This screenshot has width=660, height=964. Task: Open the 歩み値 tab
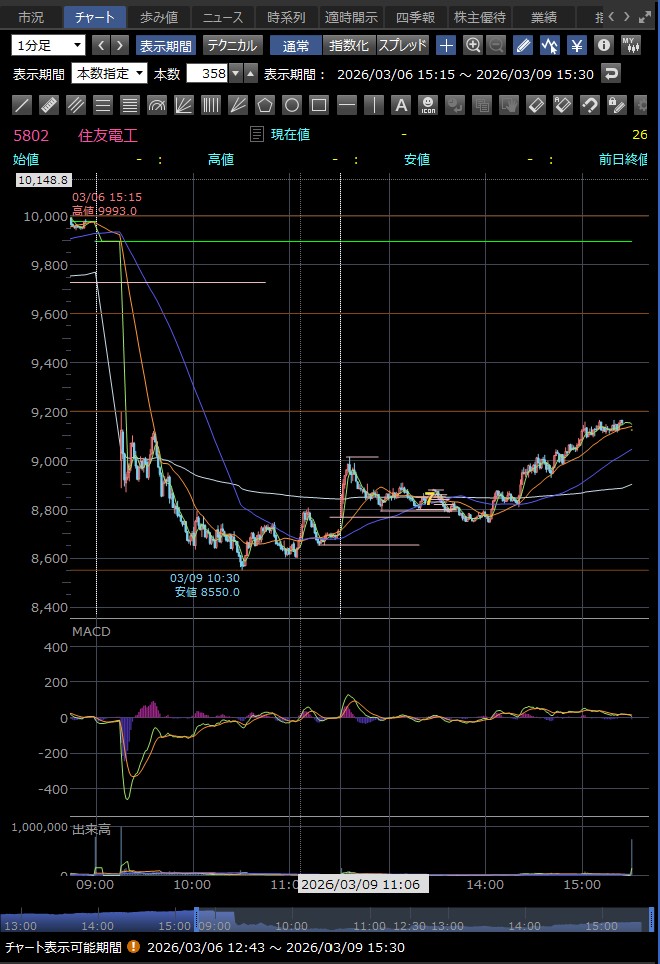pyautogui.click(x=159, y=17)
